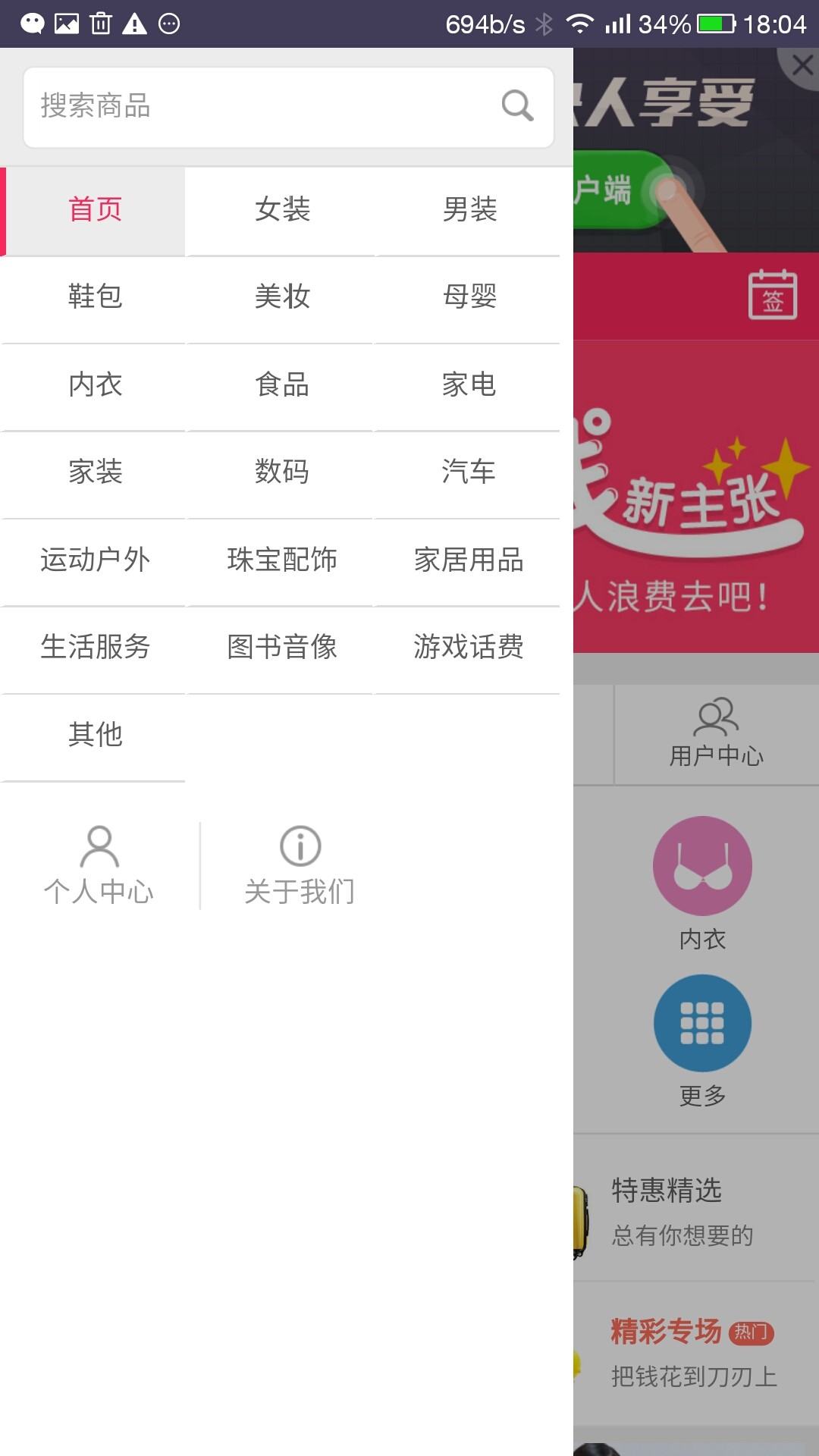Open 个人中心 personal center
Screen dimensions: 819x1456
[99, 866]
